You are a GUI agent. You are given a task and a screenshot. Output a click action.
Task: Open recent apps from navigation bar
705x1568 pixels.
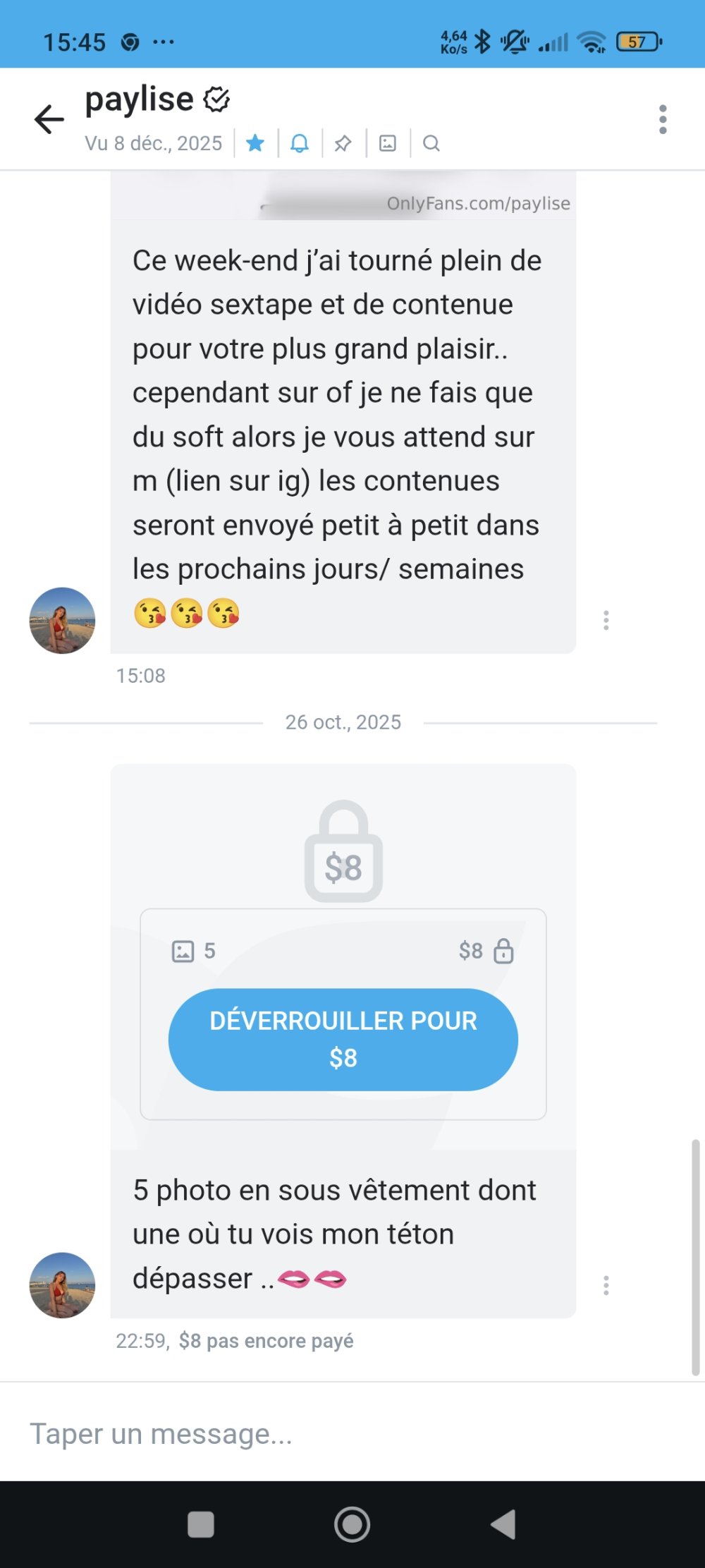[x=201, y=1524]
